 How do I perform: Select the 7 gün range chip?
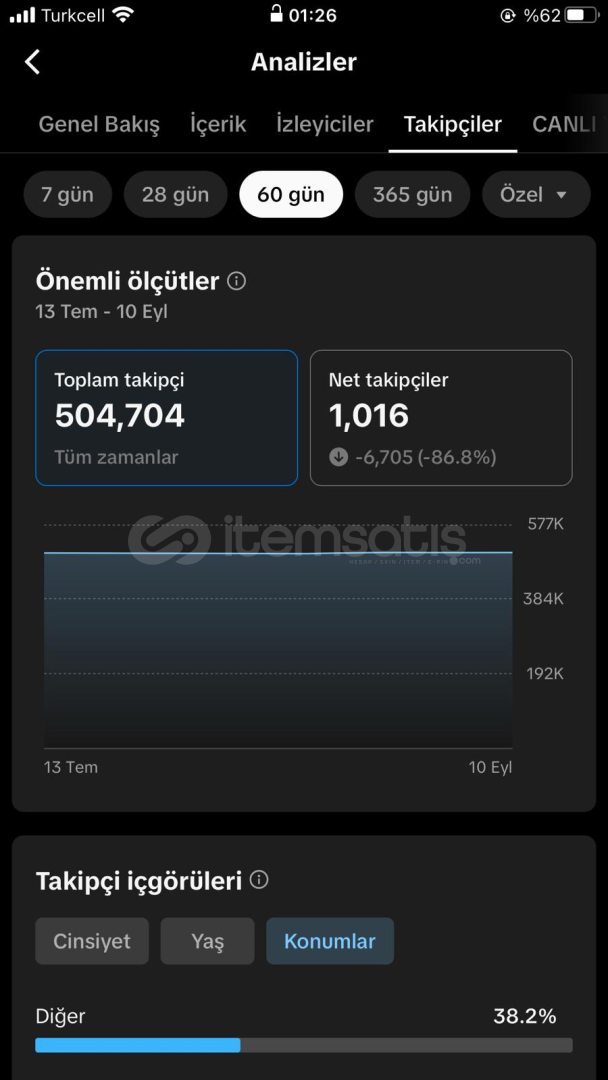coord(67,194)
